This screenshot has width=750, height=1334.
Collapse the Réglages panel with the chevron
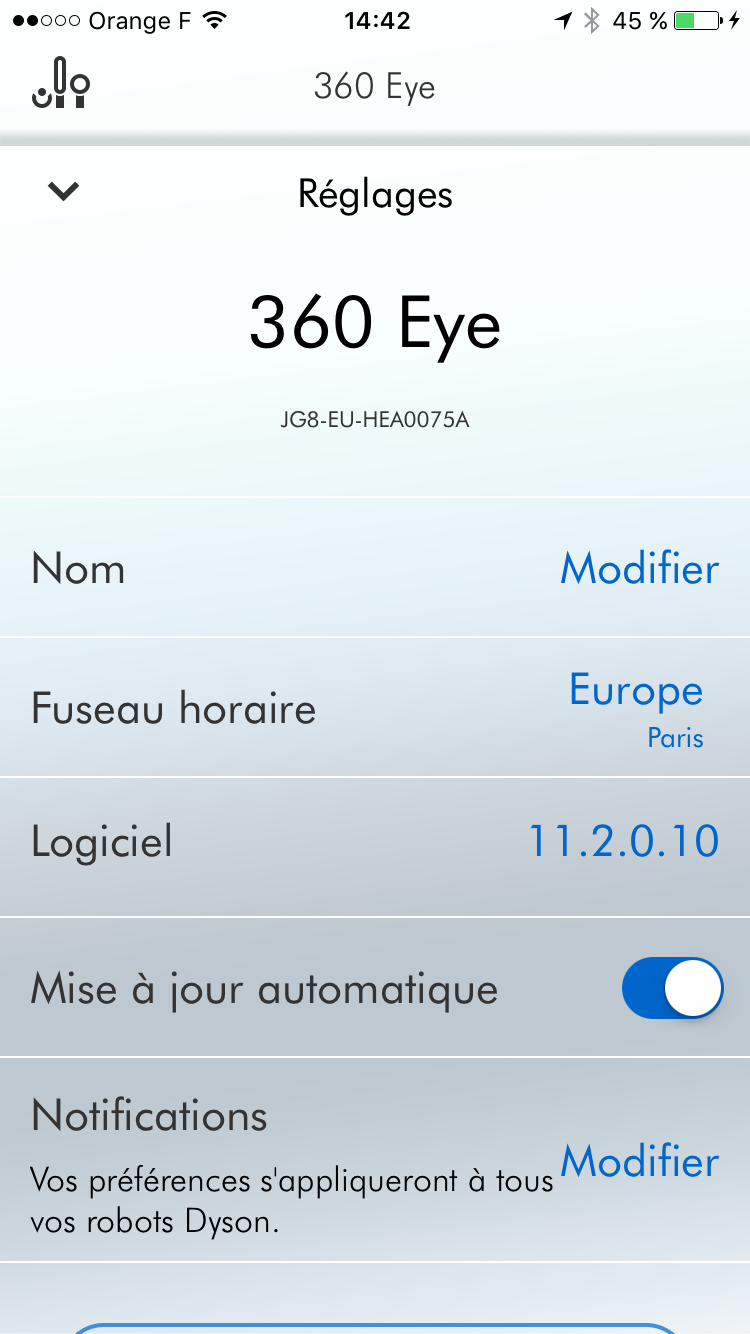coord(63,191)
